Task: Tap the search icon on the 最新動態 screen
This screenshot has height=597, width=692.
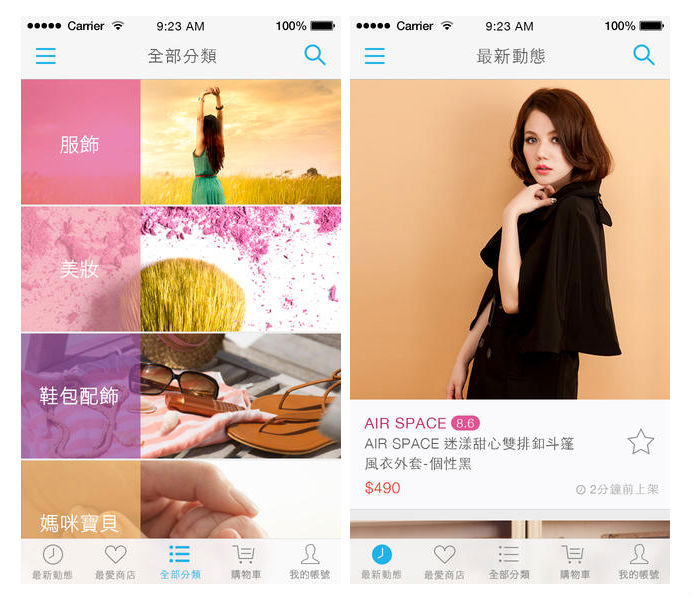Action: [644, 56]
